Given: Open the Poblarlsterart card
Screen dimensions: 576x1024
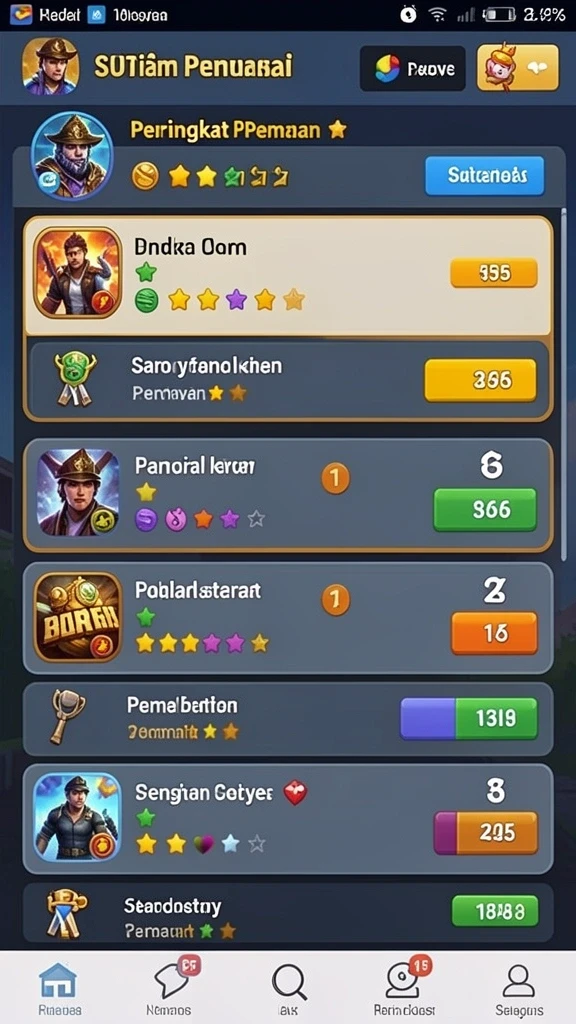Looking at the screenshot, I should pyautogui.click(x=288, y=618).
